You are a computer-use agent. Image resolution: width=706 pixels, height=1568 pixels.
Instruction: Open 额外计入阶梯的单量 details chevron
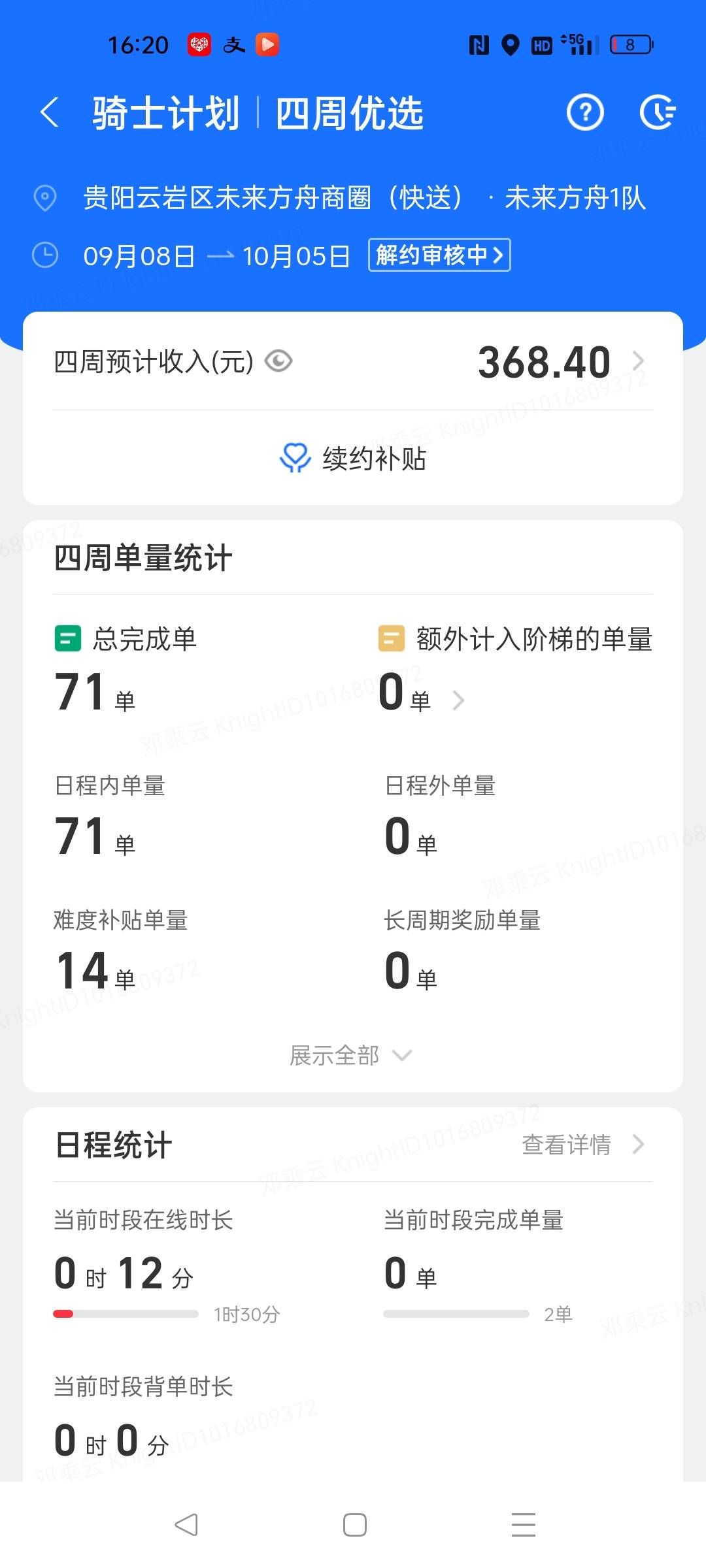459,700
